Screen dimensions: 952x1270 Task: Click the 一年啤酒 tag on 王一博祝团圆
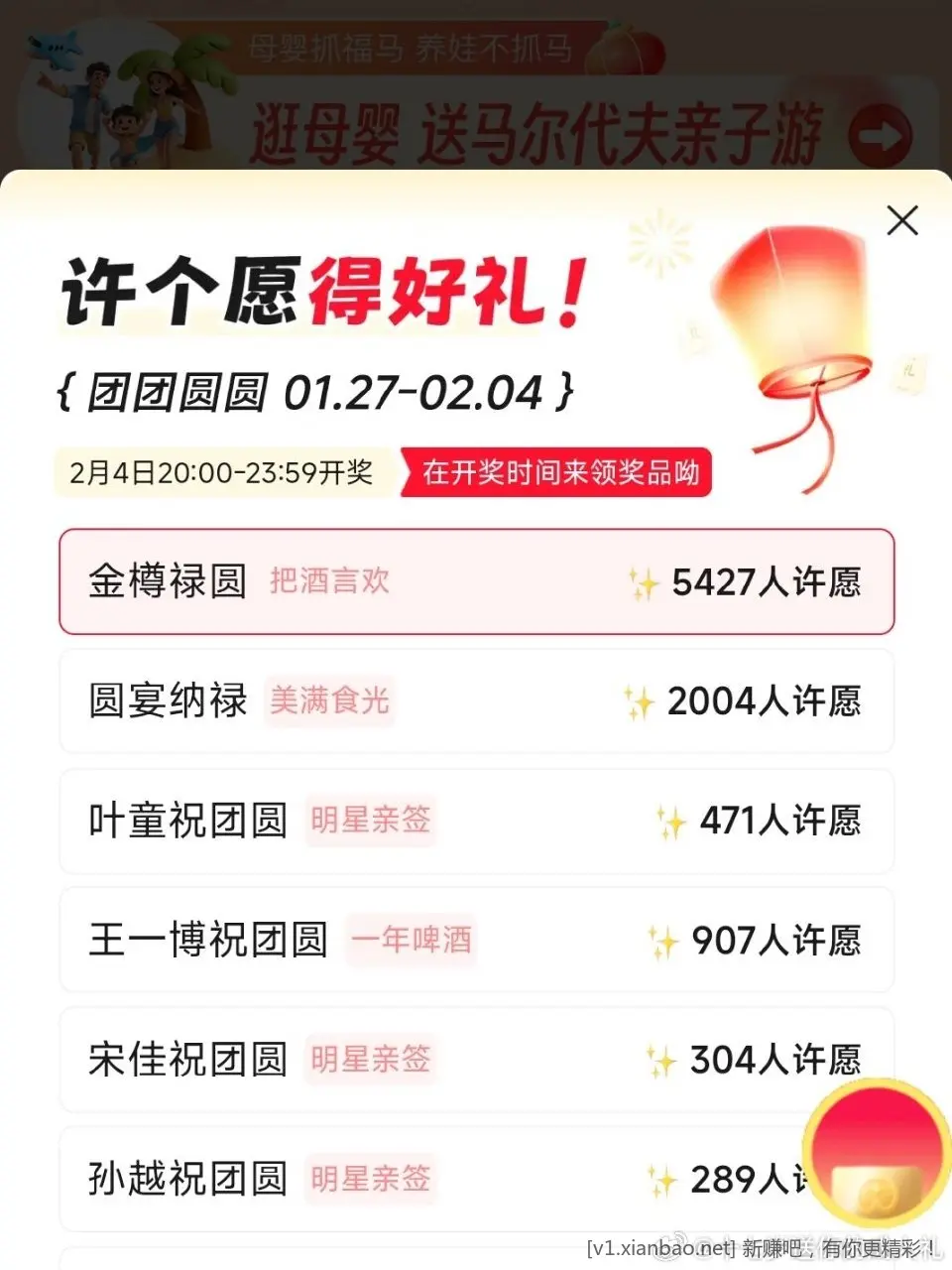[x=412, y=942]
